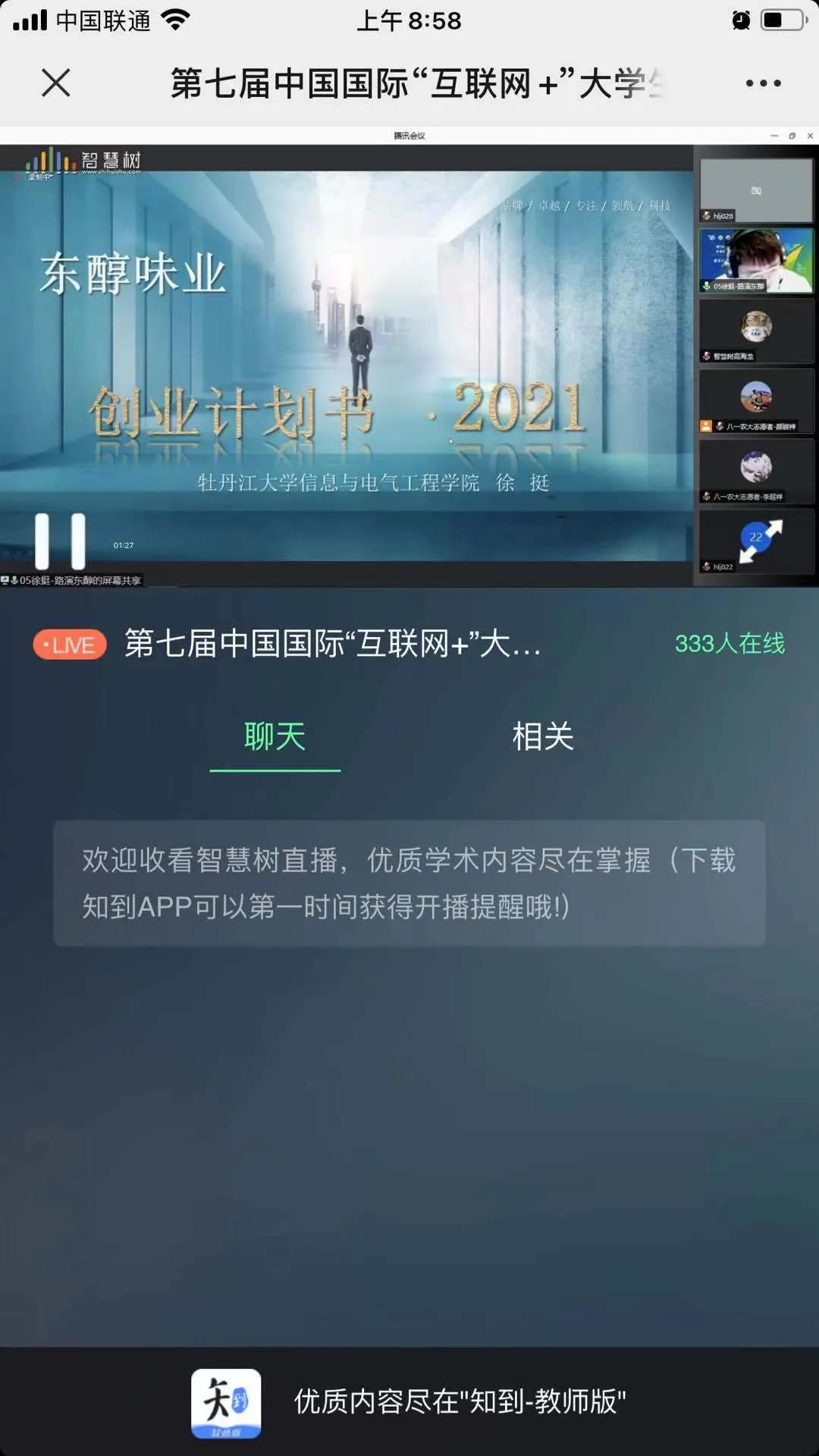Pause the live video
Viewport: 819px width, 1456px height.
coord(60,541)
